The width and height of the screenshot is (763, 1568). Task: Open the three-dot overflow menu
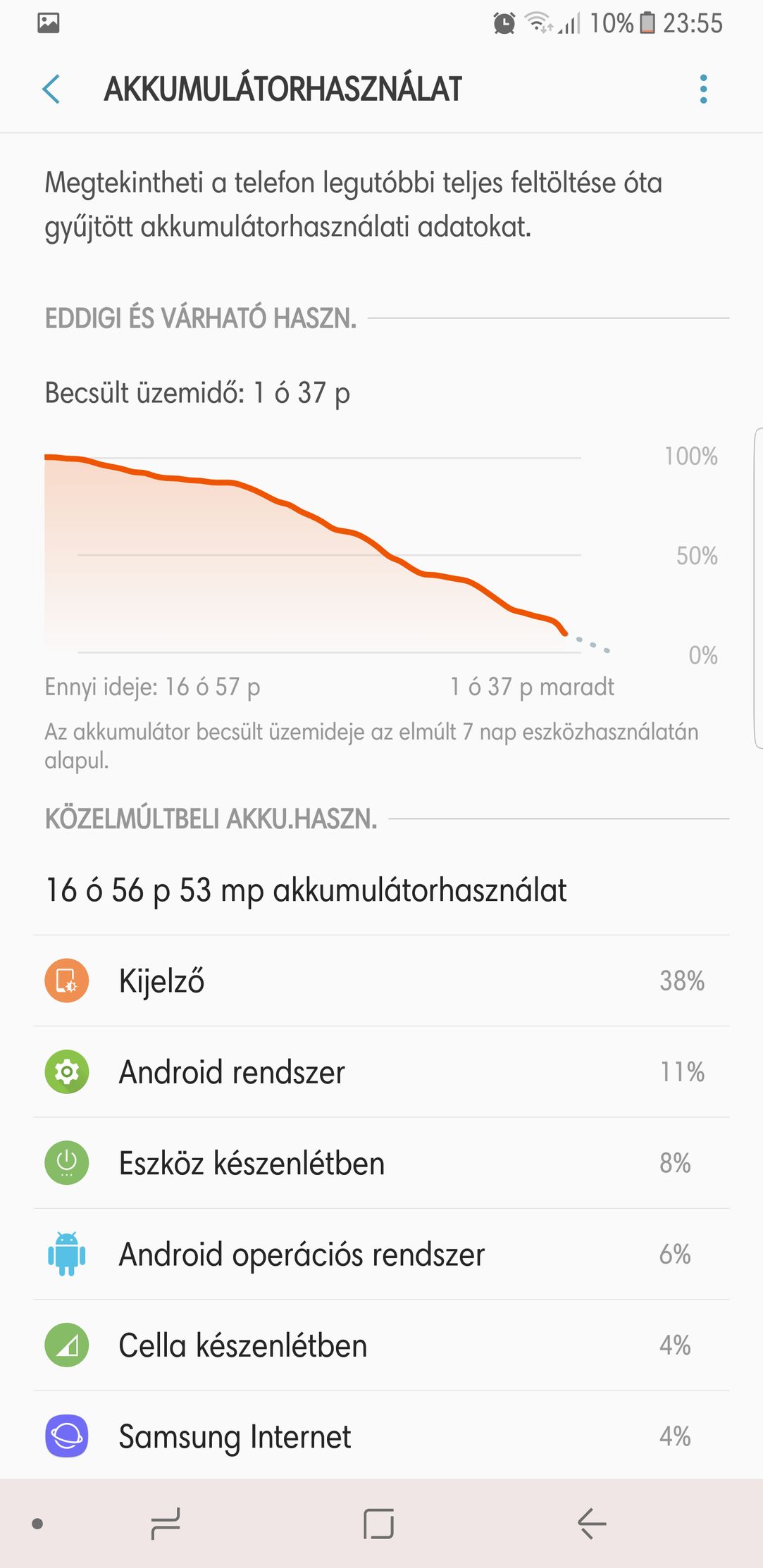[x=702, y=89]
